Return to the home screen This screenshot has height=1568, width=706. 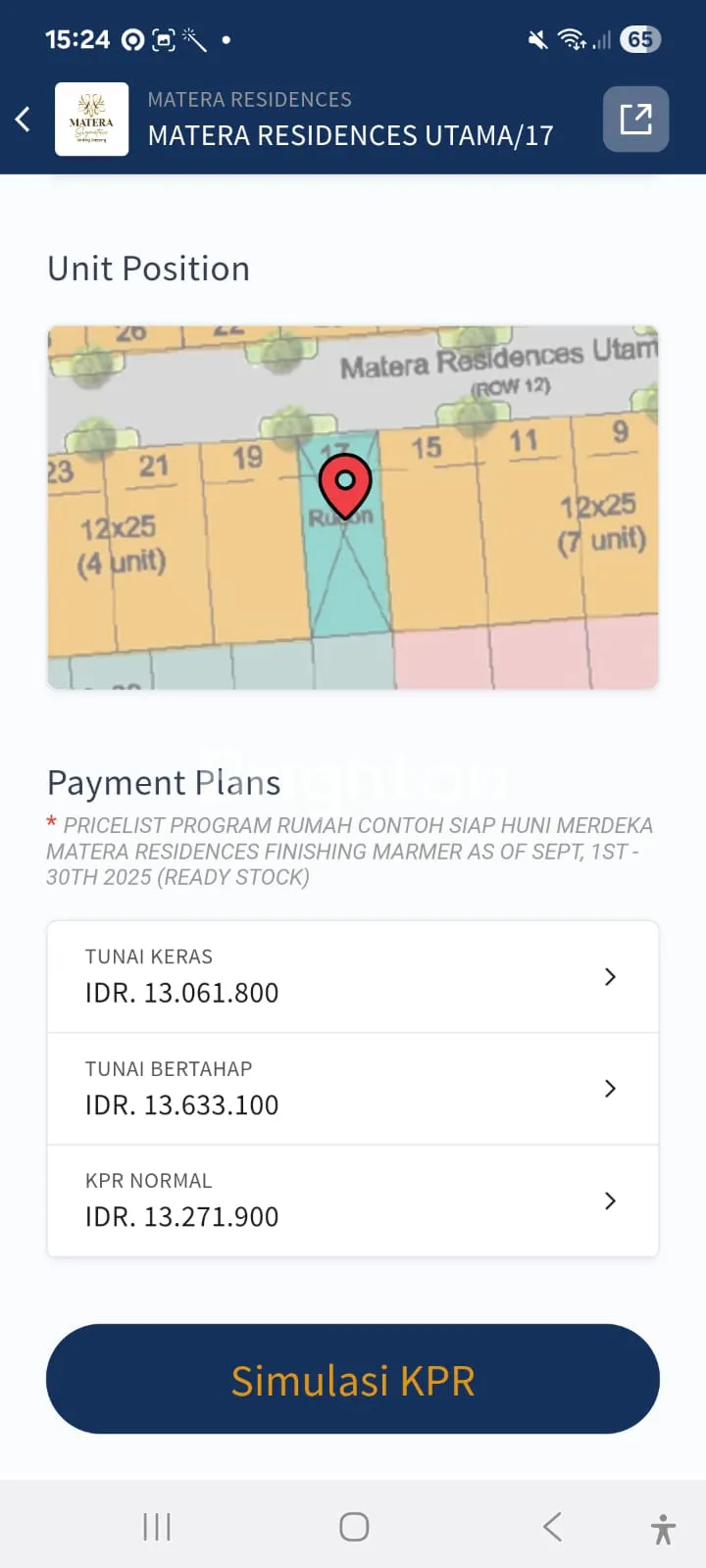354,1526
